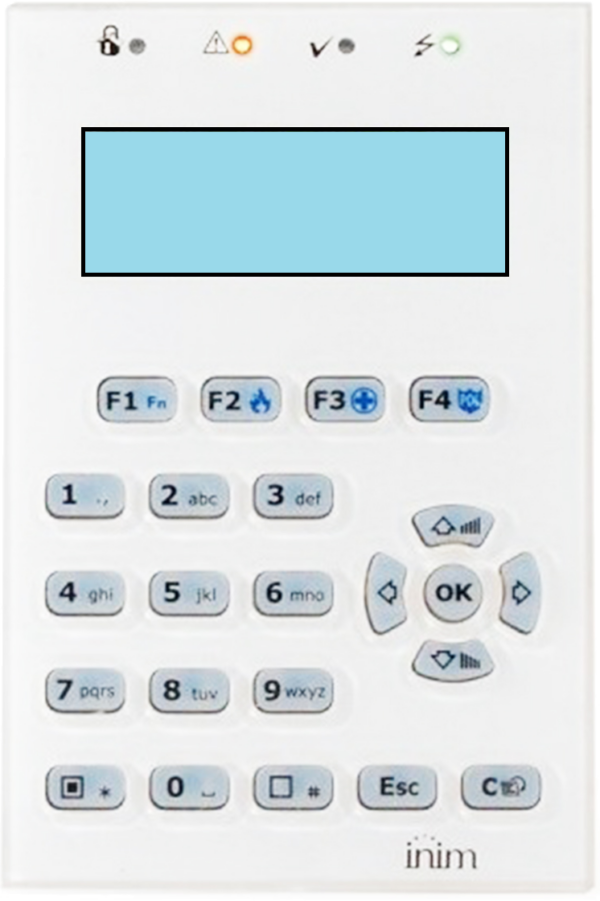The height and width of the screenshot is (901, 600).
Task: Enter digit 1 on the keypad
Action: (x=85, y=496)
